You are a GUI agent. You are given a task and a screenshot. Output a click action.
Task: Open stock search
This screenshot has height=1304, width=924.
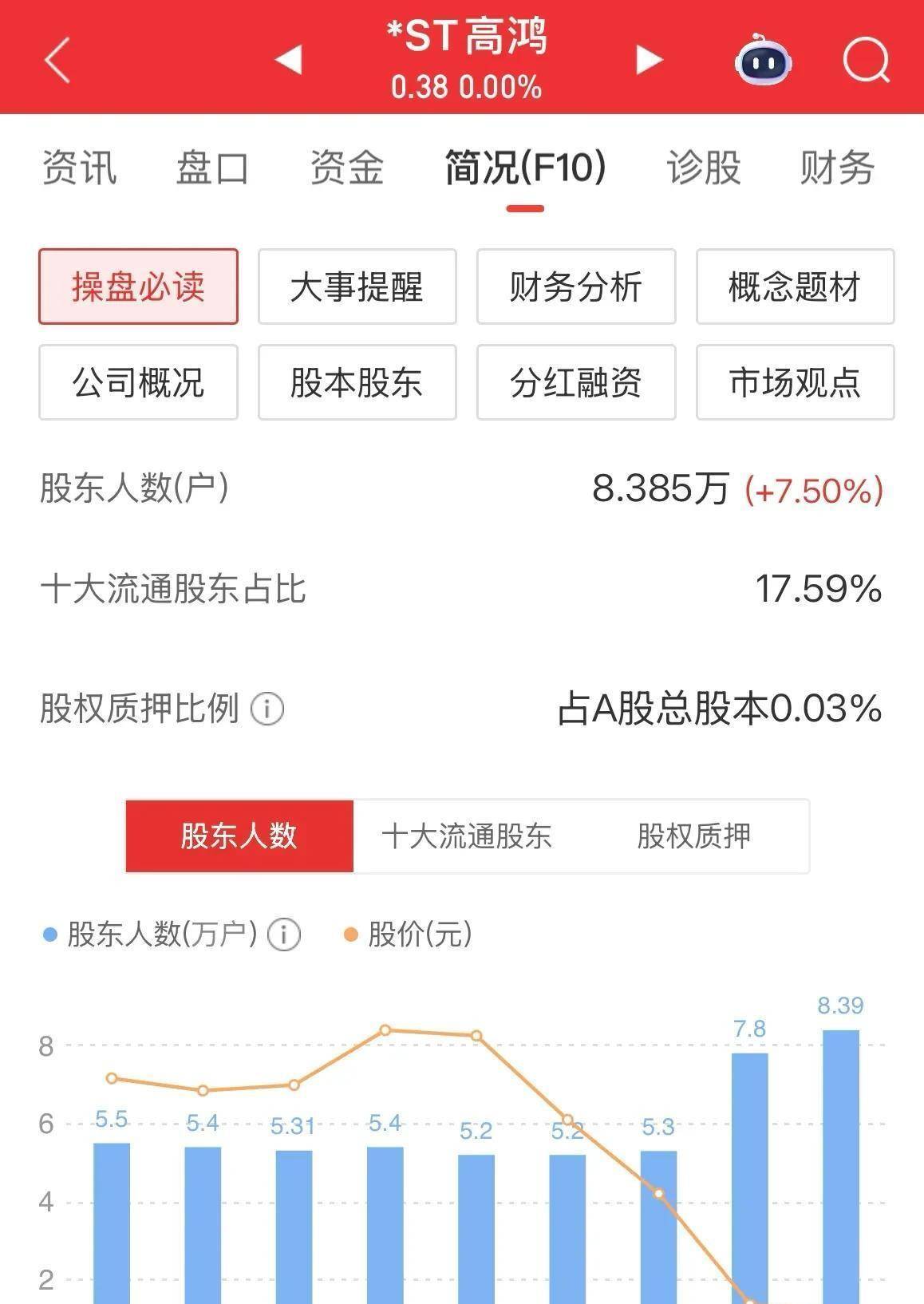coord(866,60)
